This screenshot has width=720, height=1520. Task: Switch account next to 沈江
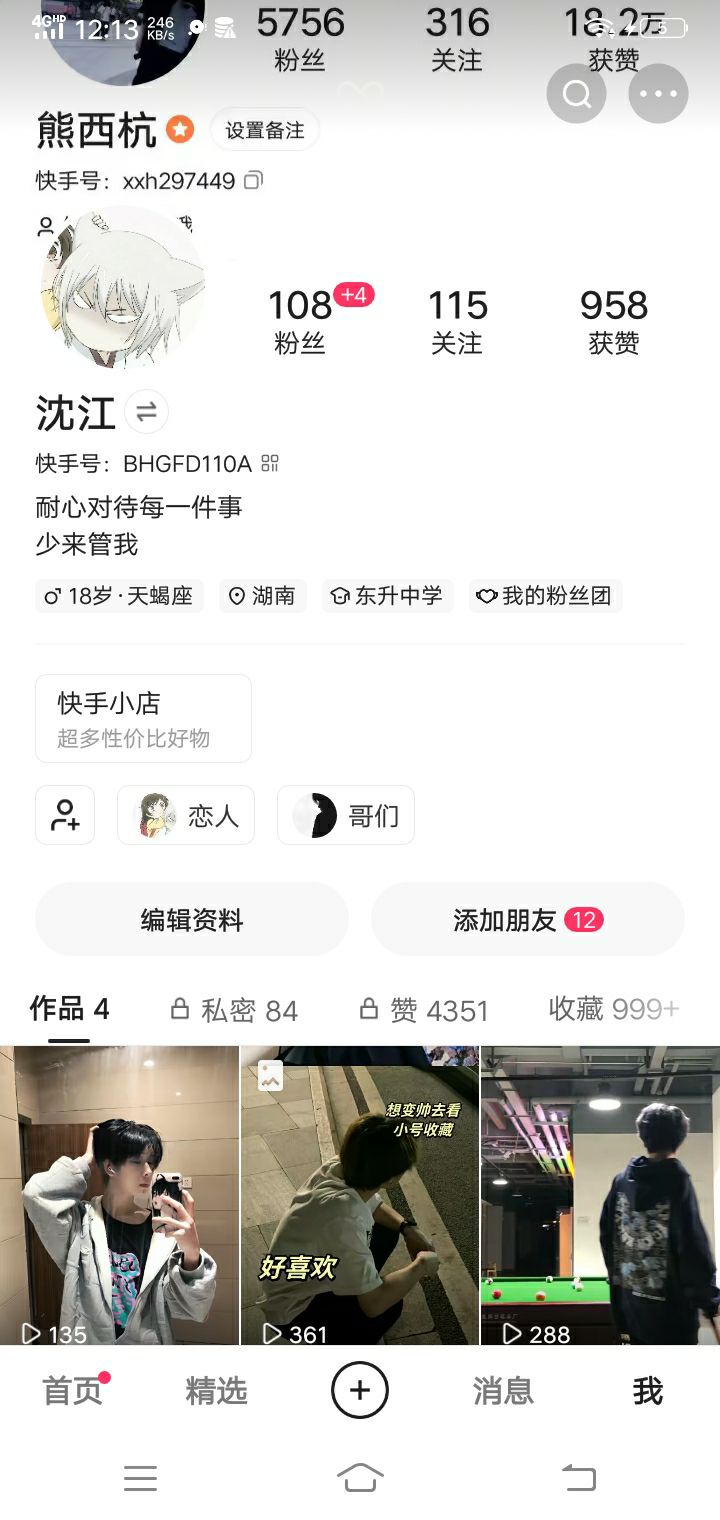click(146, 412)
